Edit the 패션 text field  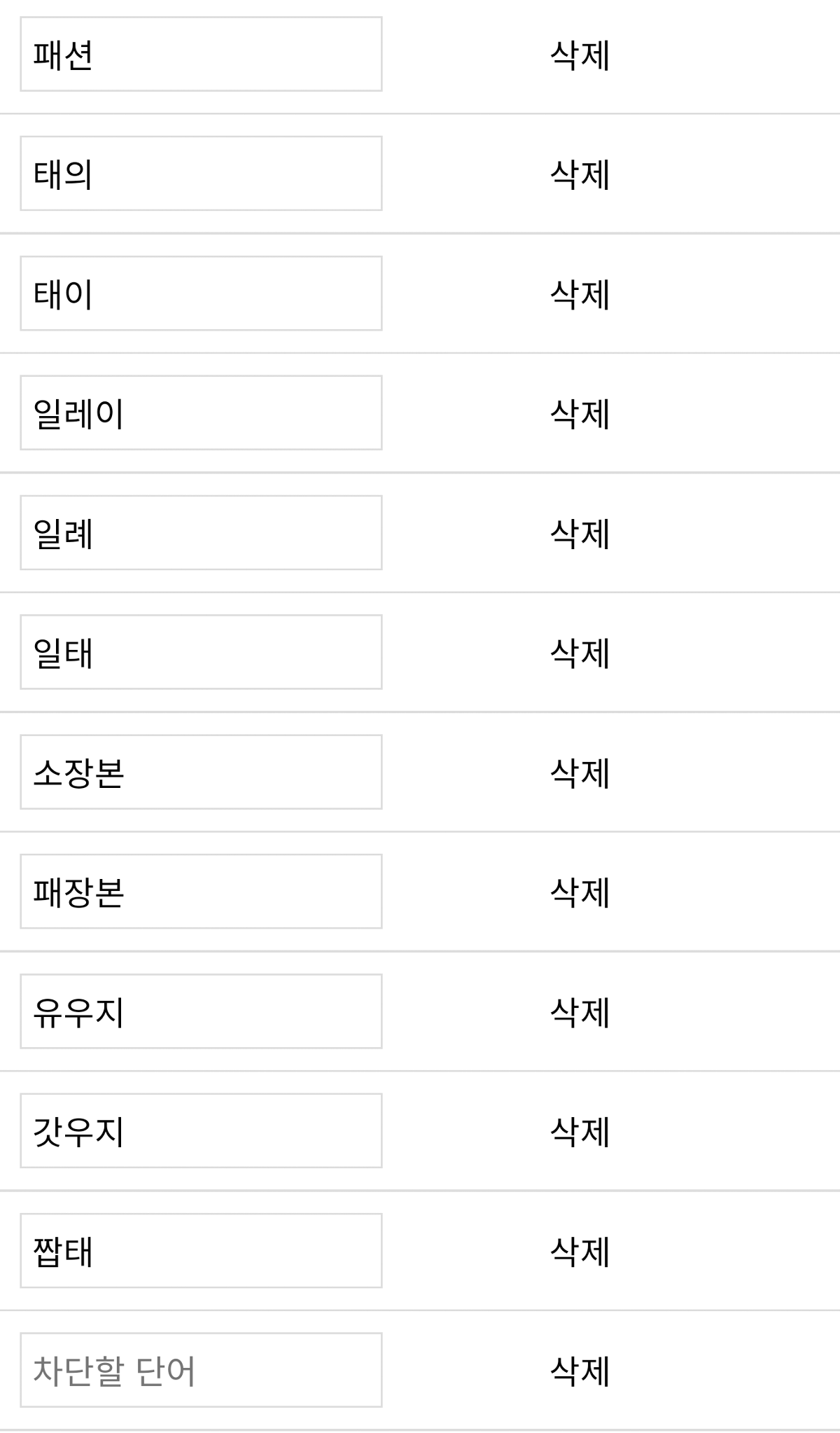tap(201, 55)
